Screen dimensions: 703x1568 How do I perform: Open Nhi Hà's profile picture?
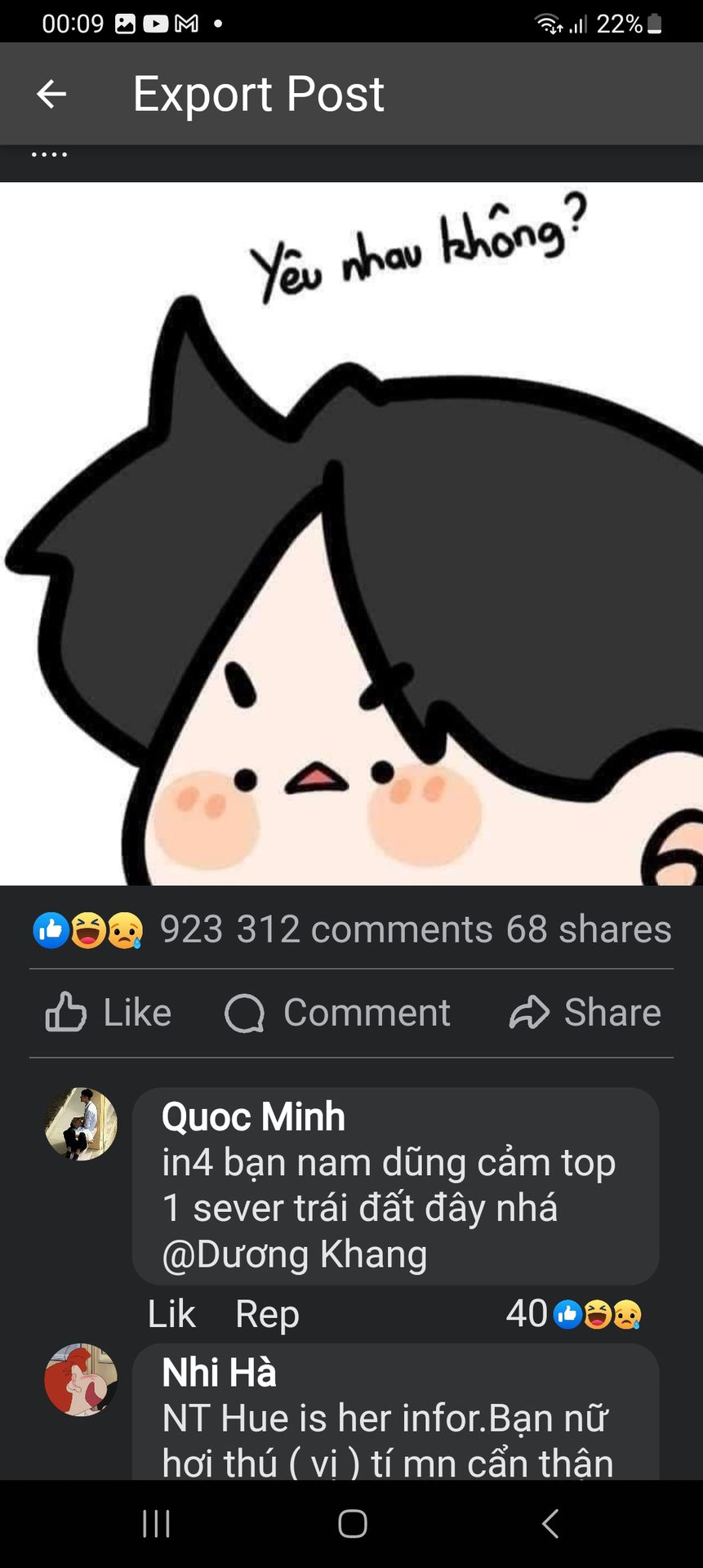[x=81, y=1380]
